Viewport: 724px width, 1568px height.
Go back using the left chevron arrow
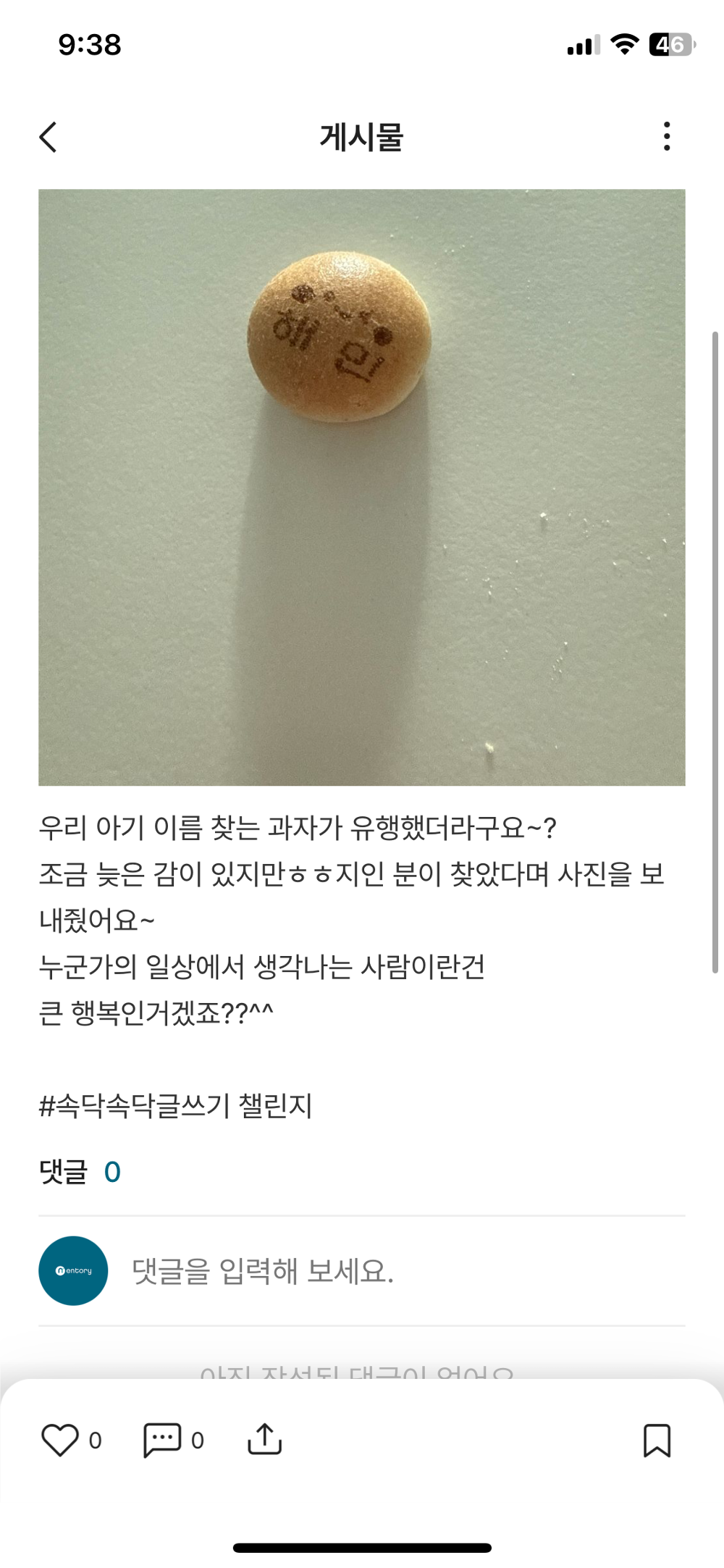[48, 138]
